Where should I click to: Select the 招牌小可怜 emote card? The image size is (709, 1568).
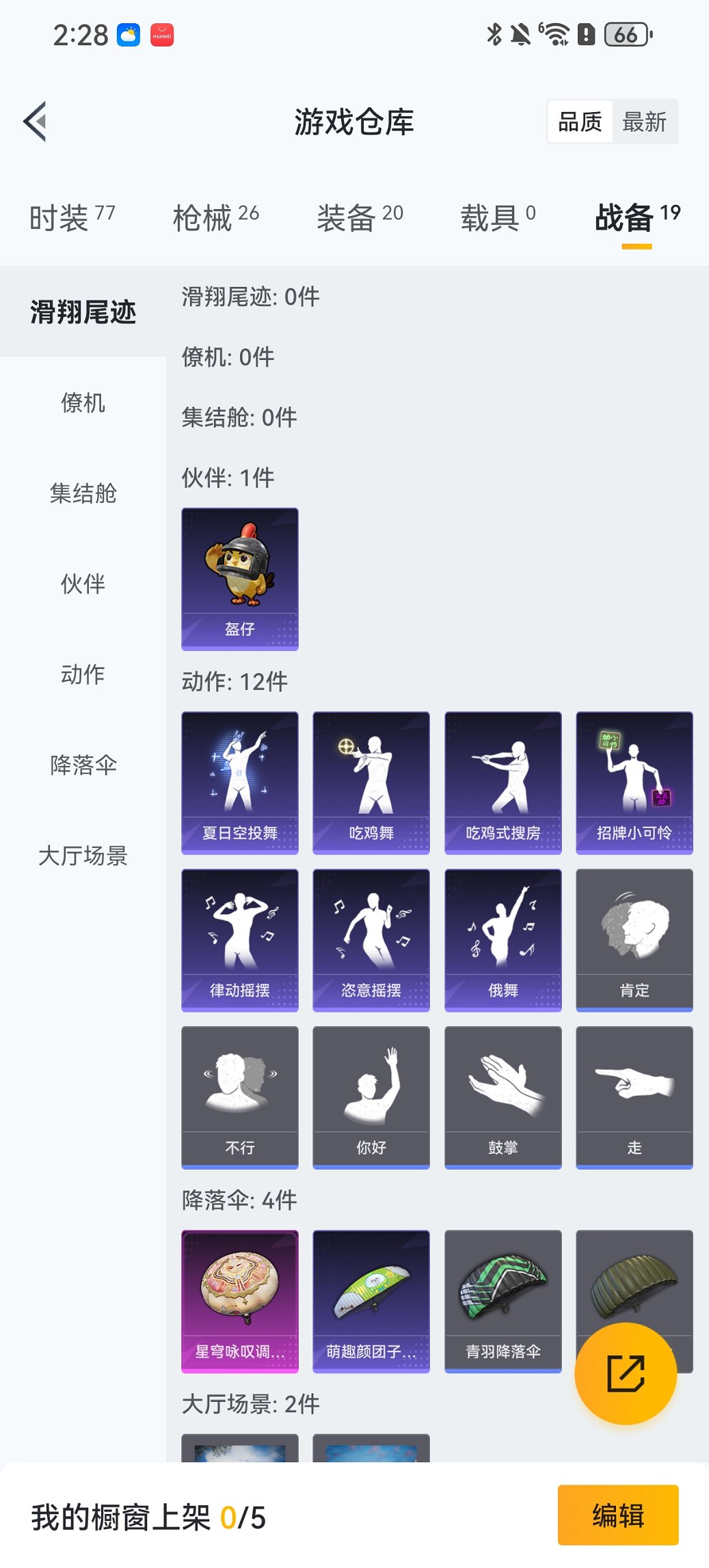634,782
